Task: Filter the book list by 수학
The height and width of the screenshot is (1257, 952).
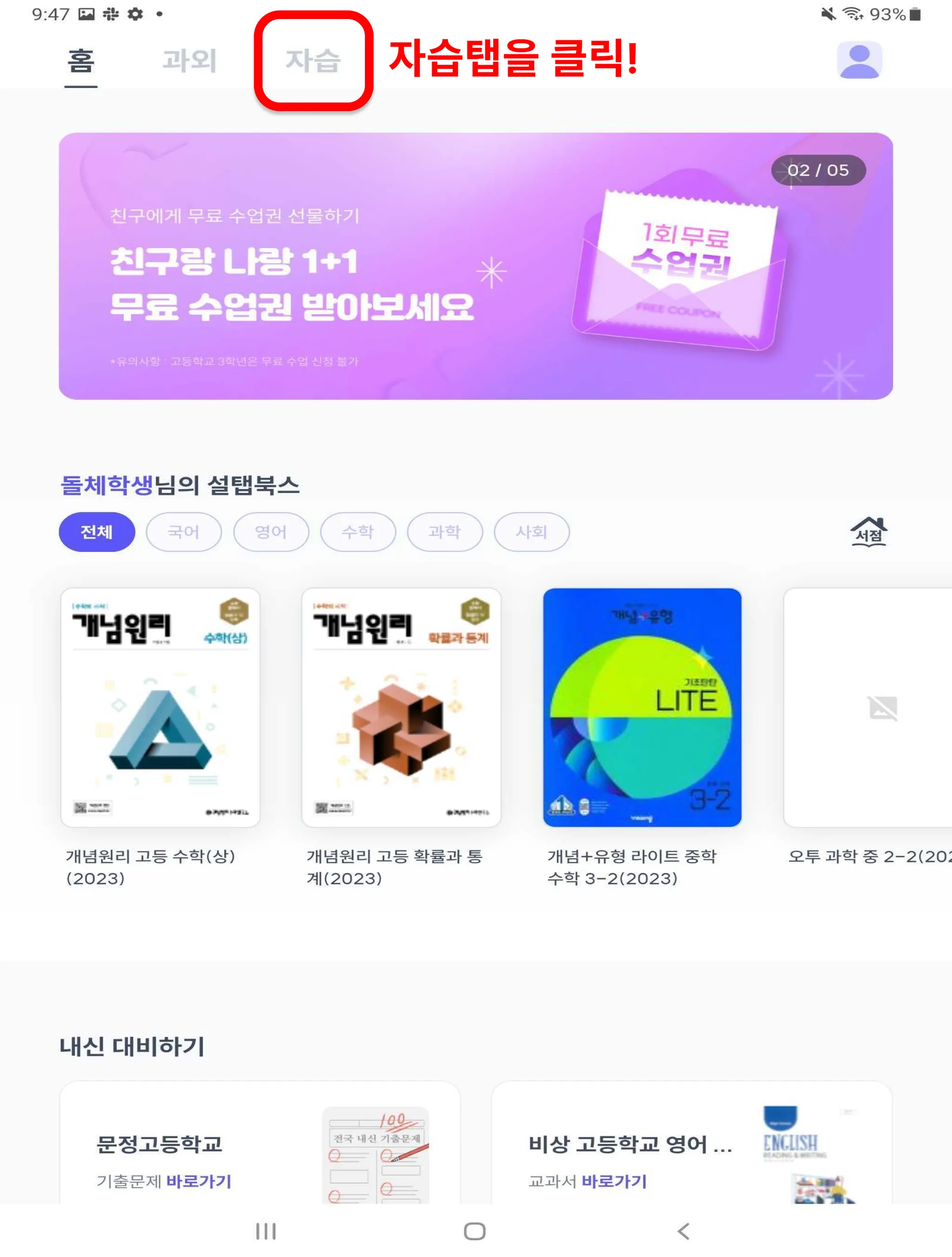Action: tap(357, 532)
